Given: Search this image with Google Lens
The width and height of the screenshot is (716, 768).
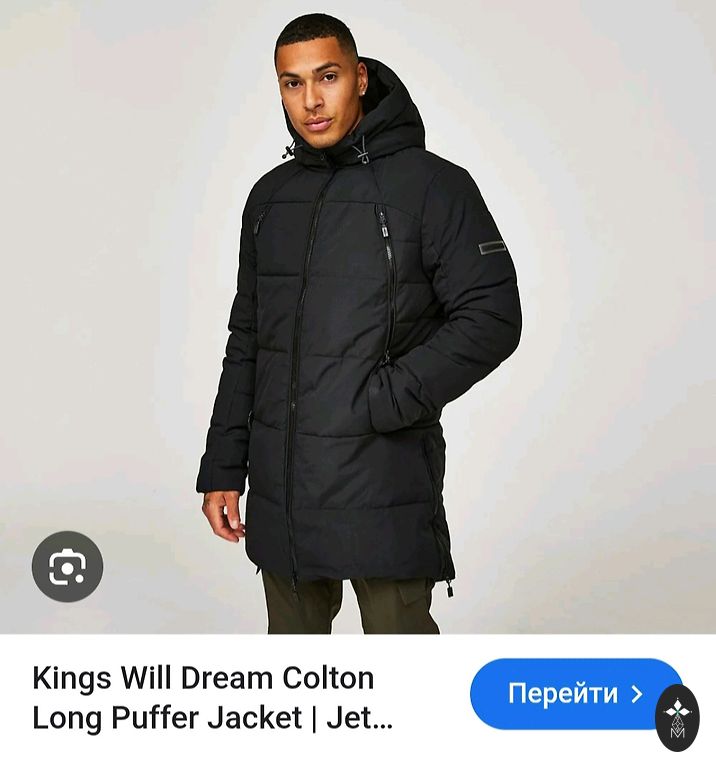Looking at the screenshot, I should [67, 566].
